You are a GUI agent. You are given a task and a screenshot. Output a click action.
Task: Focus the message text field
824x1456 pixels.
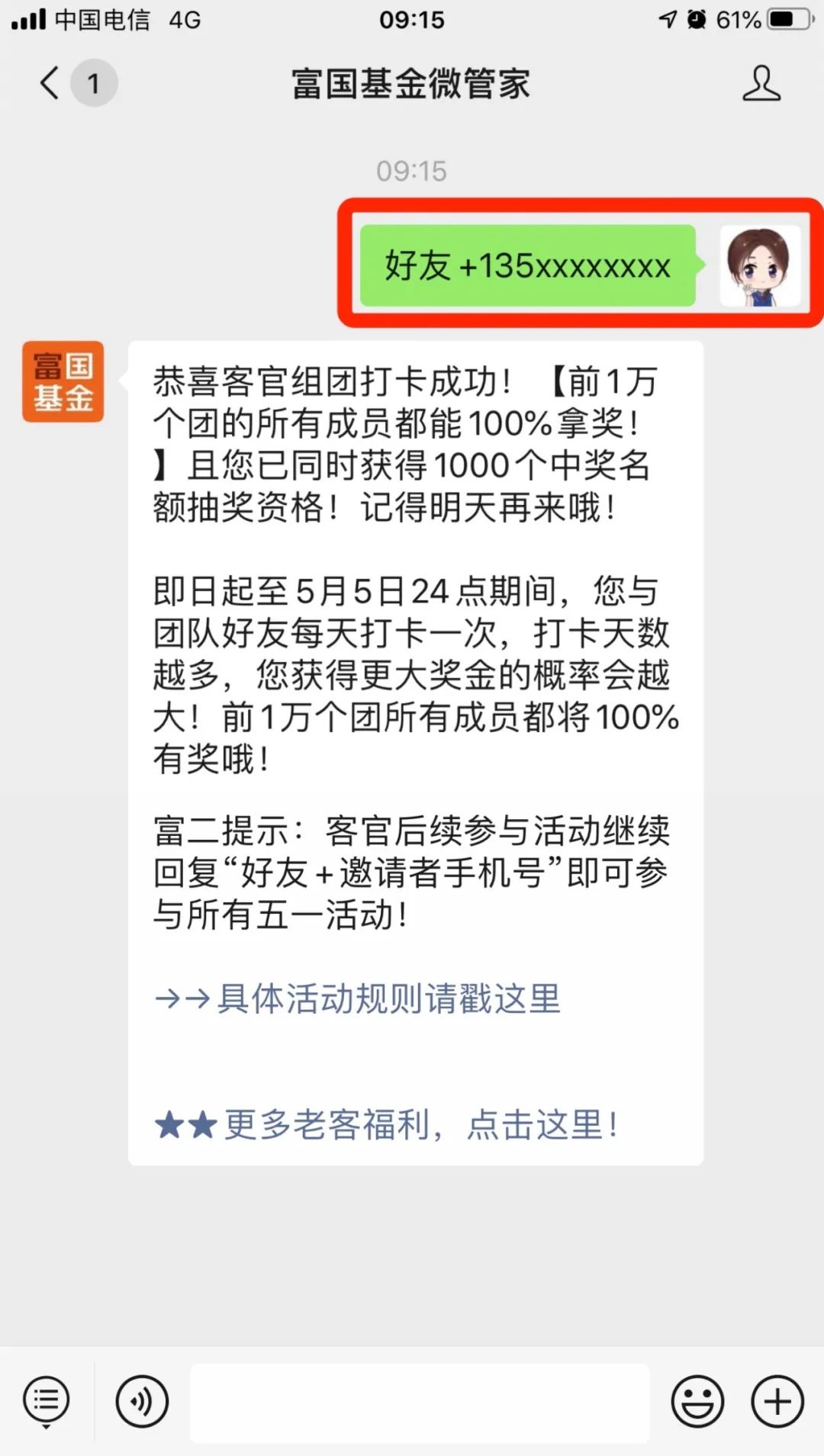pos(420,1402)
